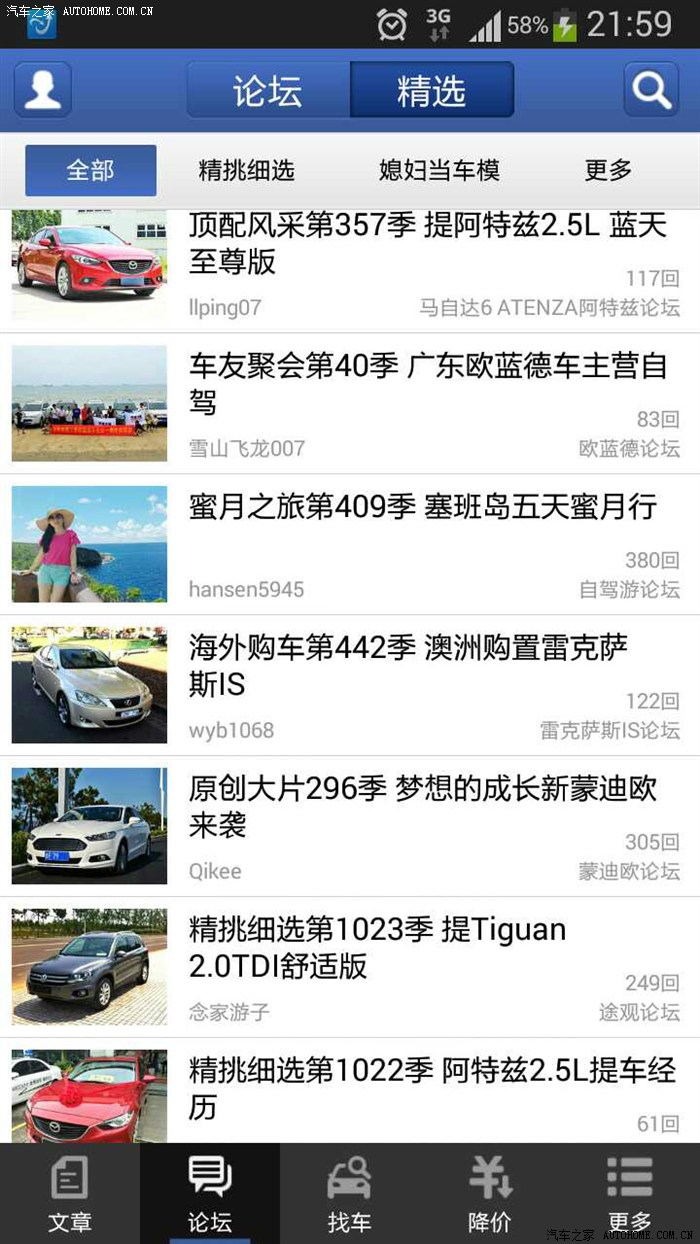This screenshot has width=700, height=1244.
Task: Select the 精选 top tab
Action: pyautogui.click(x=432, y=90)
